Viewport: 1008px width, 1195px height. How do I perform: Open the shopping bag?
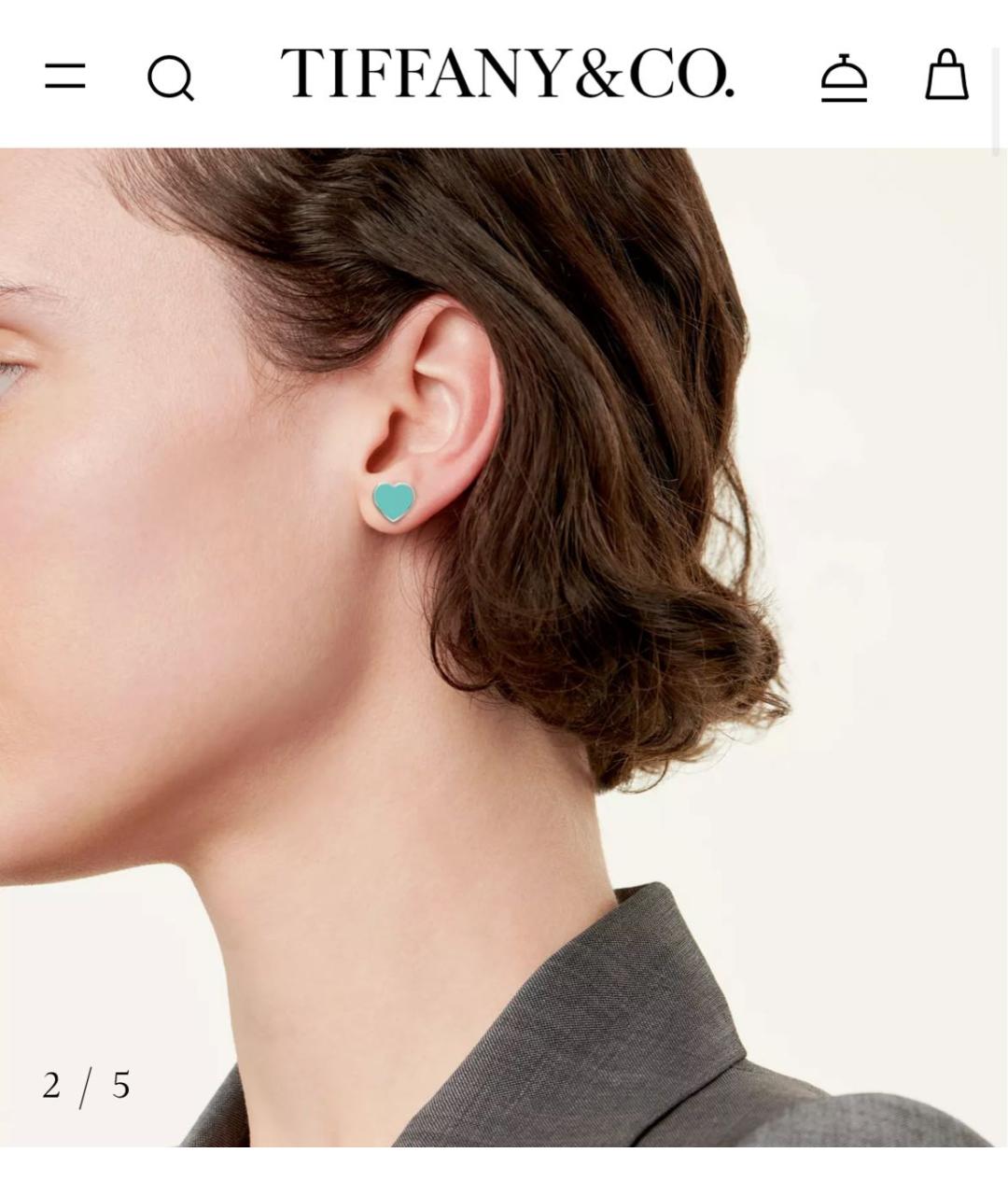pyautogui.click(x=946, y=75)
